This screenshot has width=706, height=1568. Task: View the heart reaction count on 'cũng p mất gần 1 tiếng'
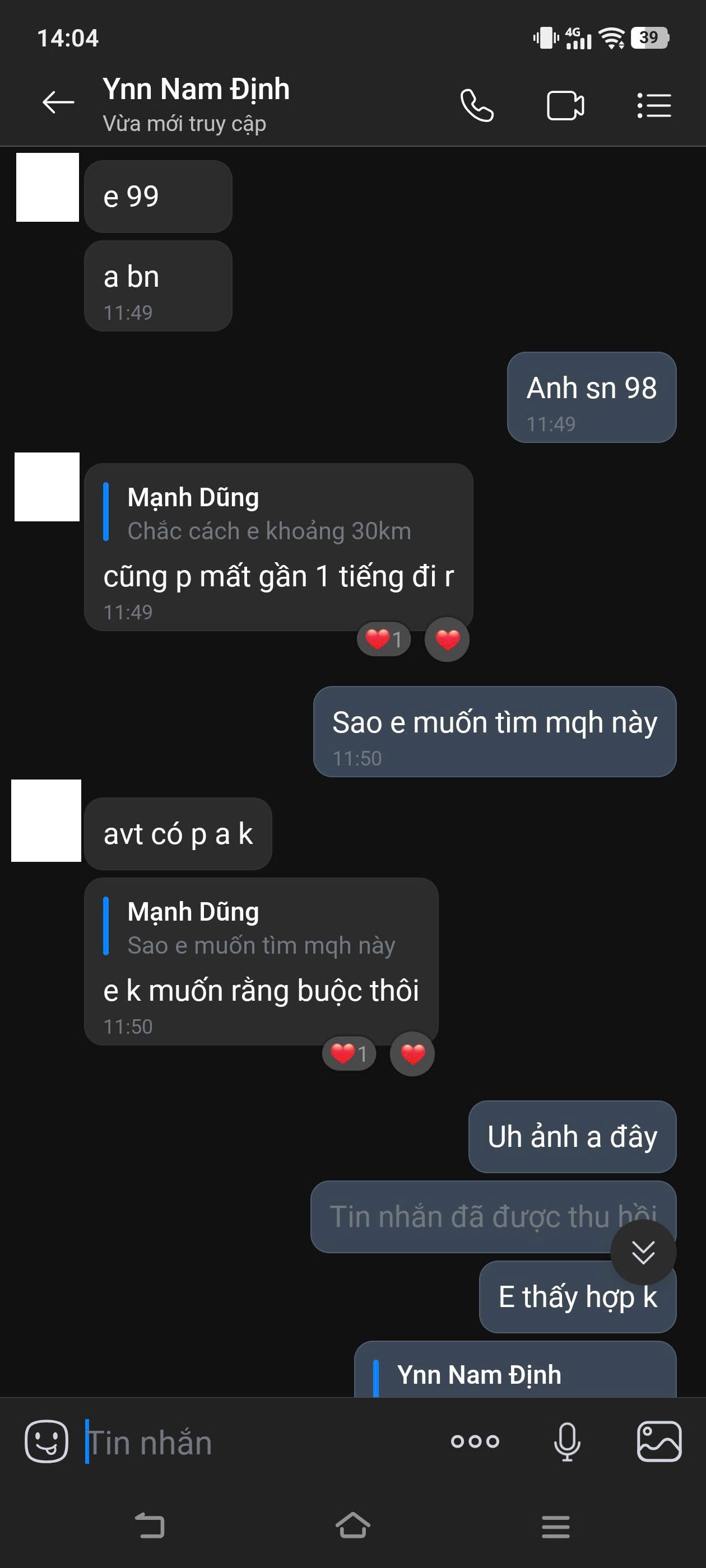[383, 639]
